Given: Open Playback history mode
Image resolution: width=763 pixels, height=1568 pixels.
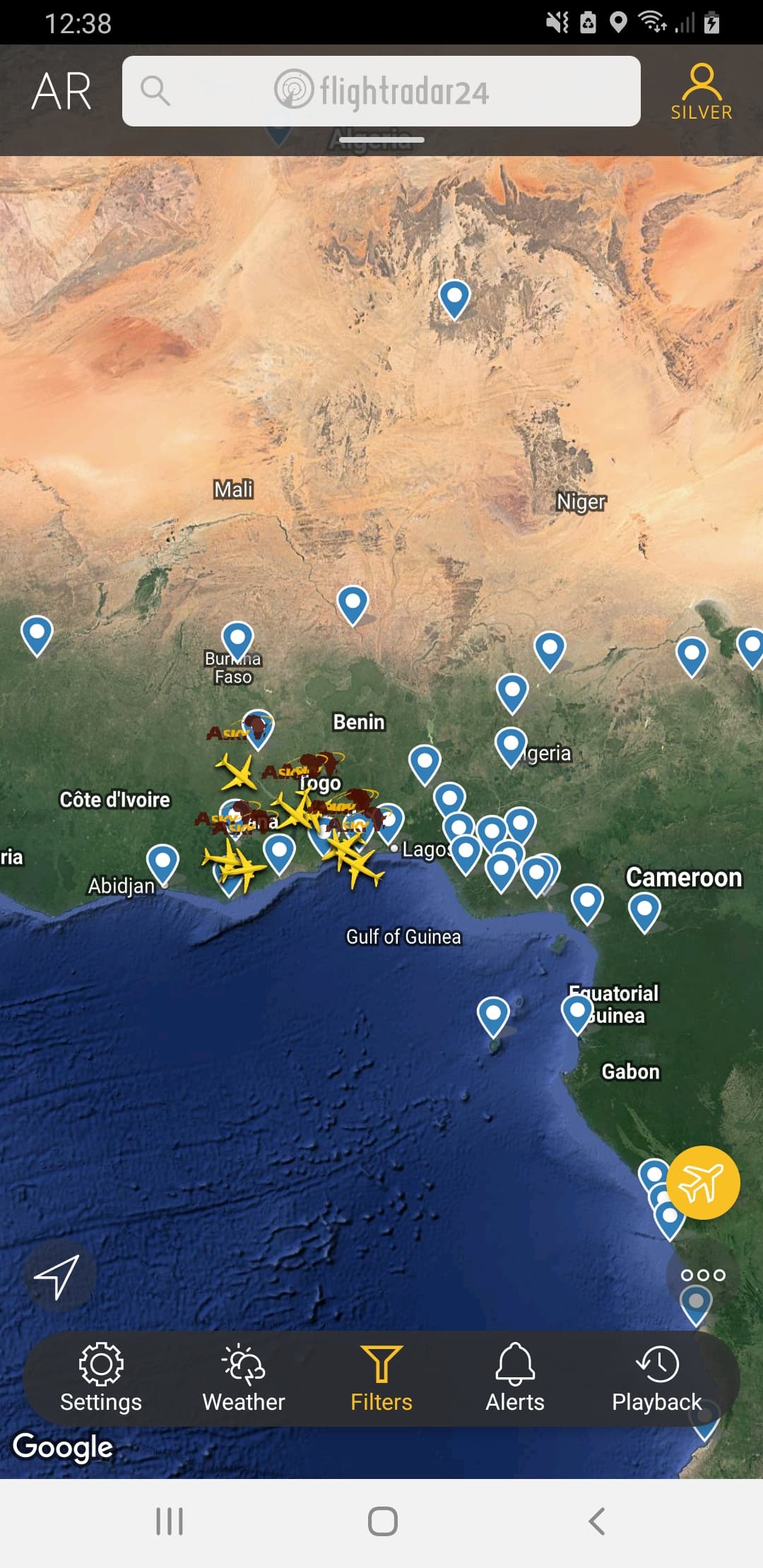Looking at the screenshot, I should click(x=656, y=1378).
